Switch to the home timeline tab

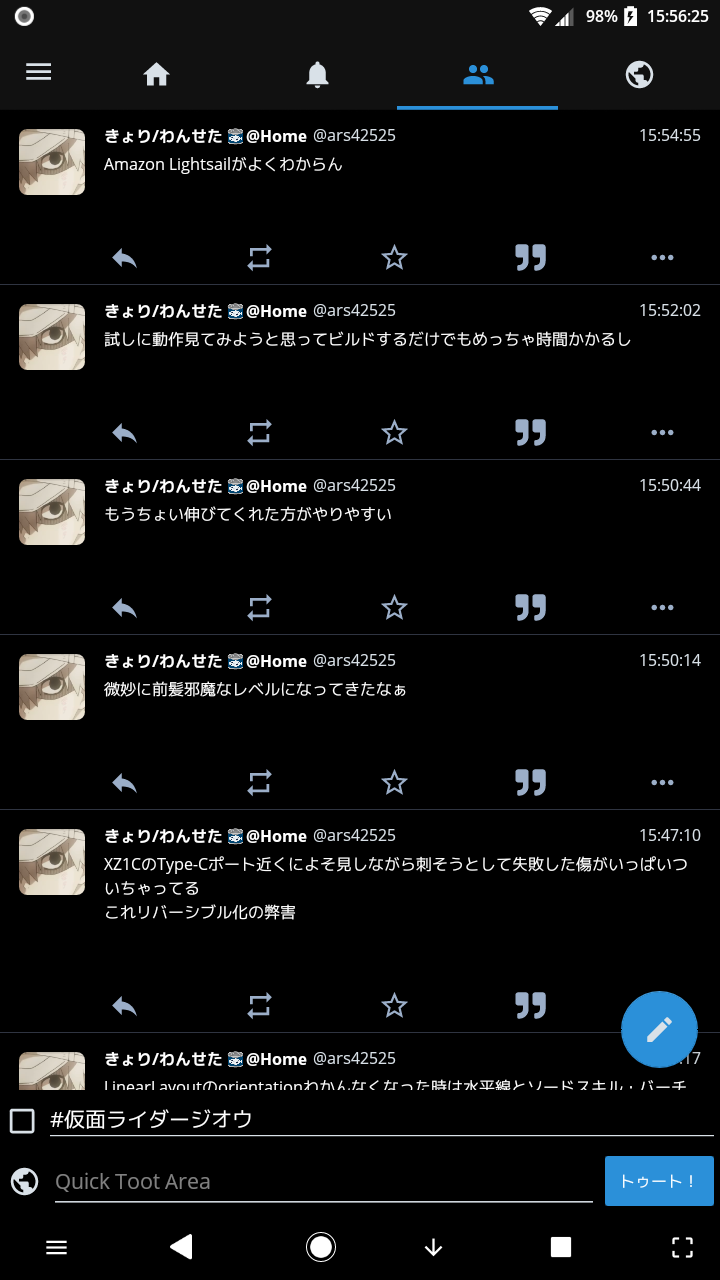pos(156,74)
